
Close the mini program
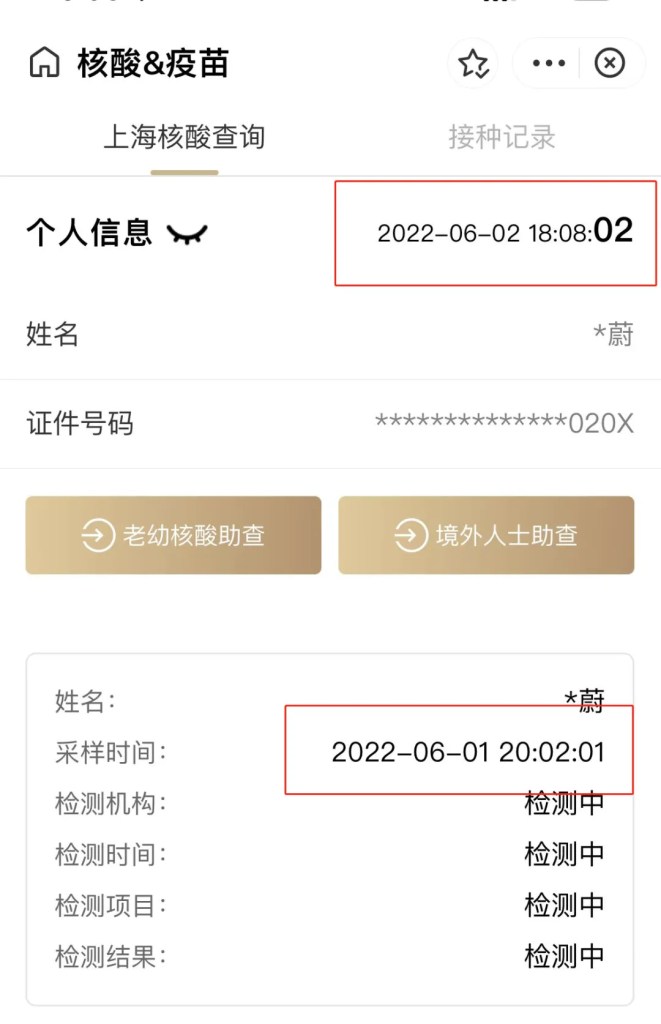click(x=609, y=64)
